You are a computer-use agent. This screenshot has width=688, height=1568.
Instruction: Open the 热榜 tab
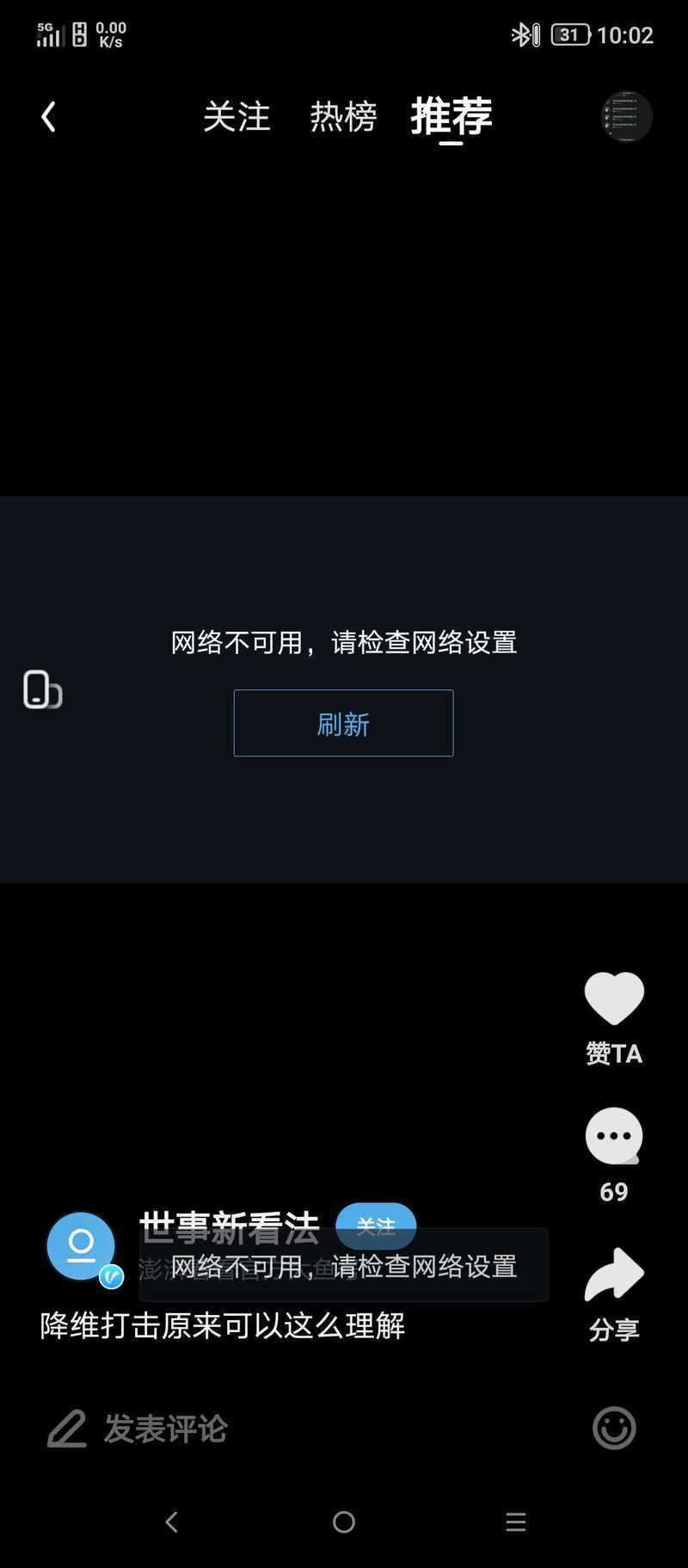pos(343,116)
